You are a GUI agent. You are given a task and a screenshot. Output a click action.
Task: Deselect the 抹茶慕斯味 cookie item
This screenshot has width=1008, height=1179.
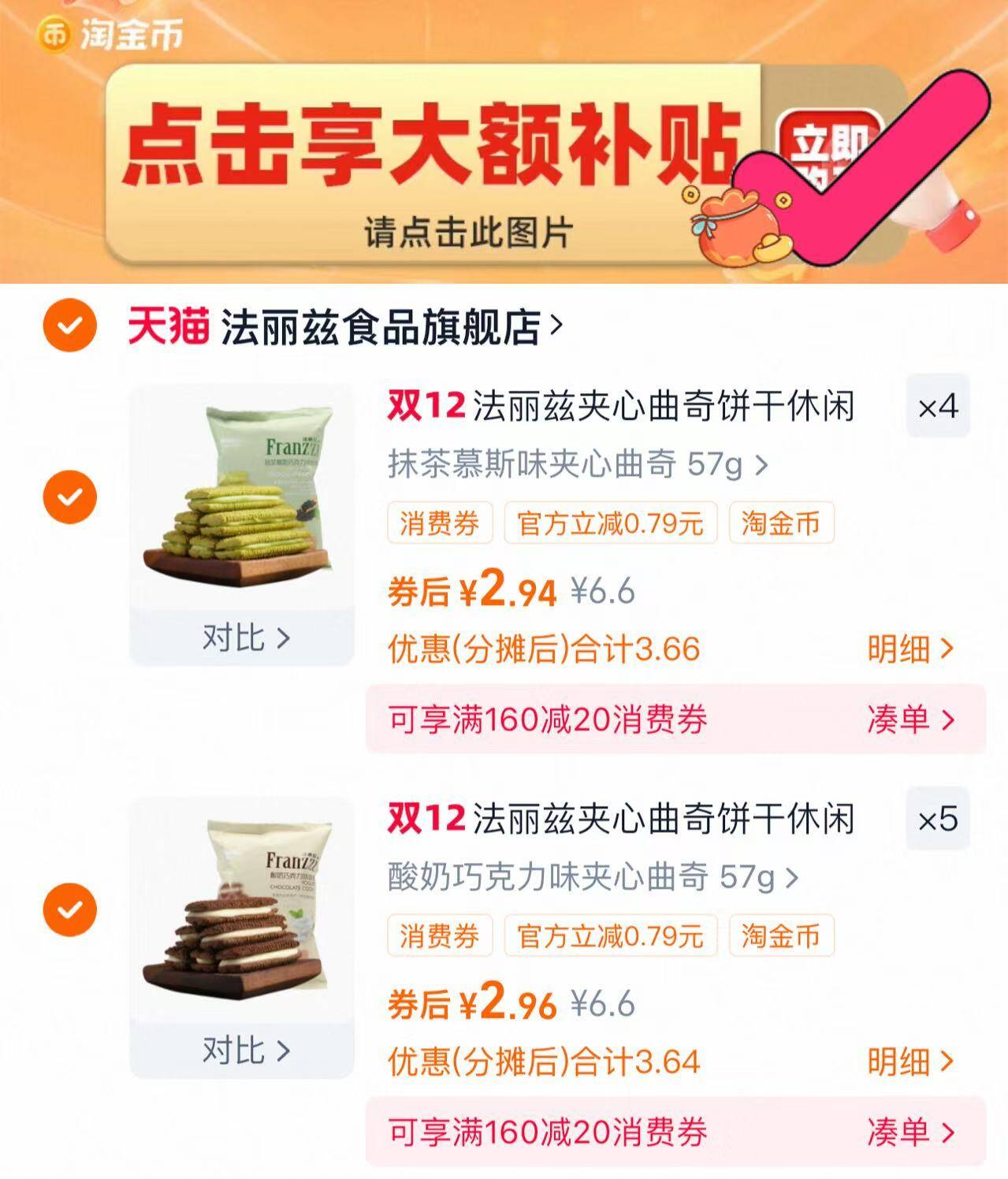point(70,497)
